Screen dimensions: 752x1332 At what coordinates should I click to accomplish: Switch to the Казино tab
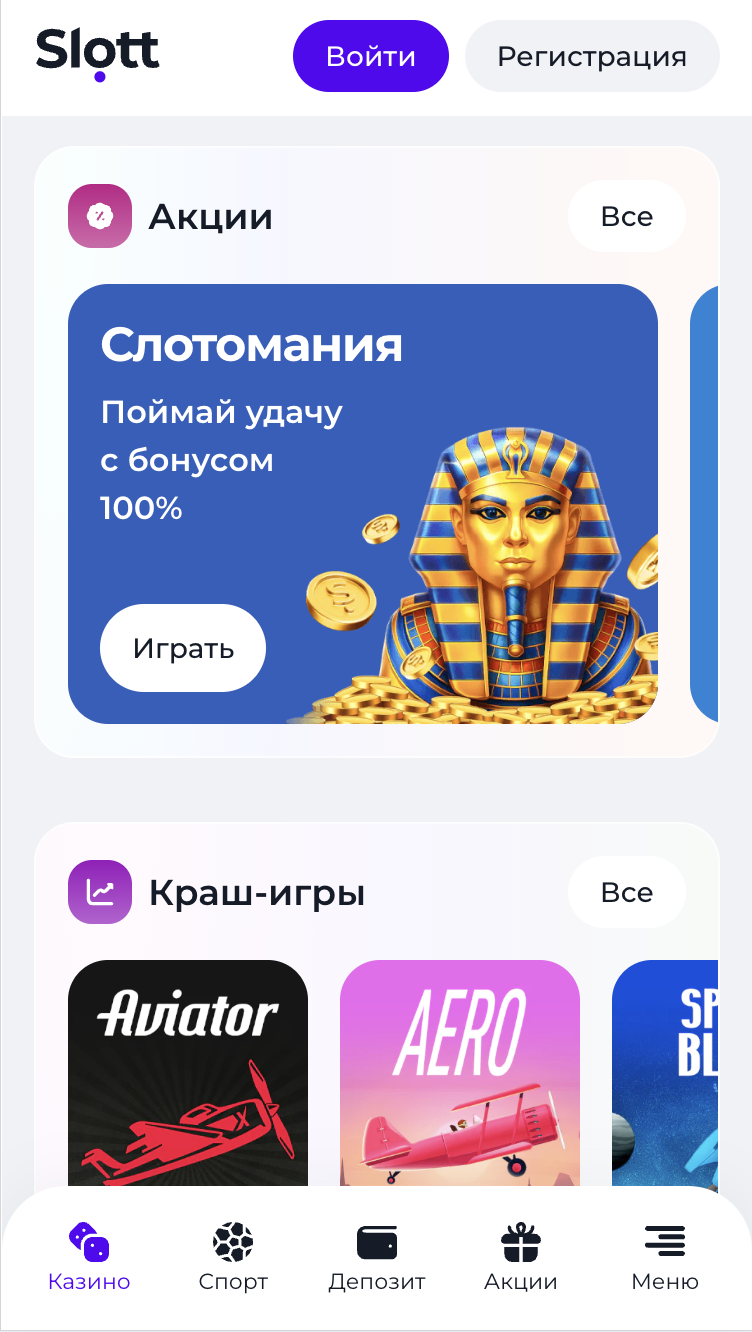pyautogui.click(x=89, y=1257)
